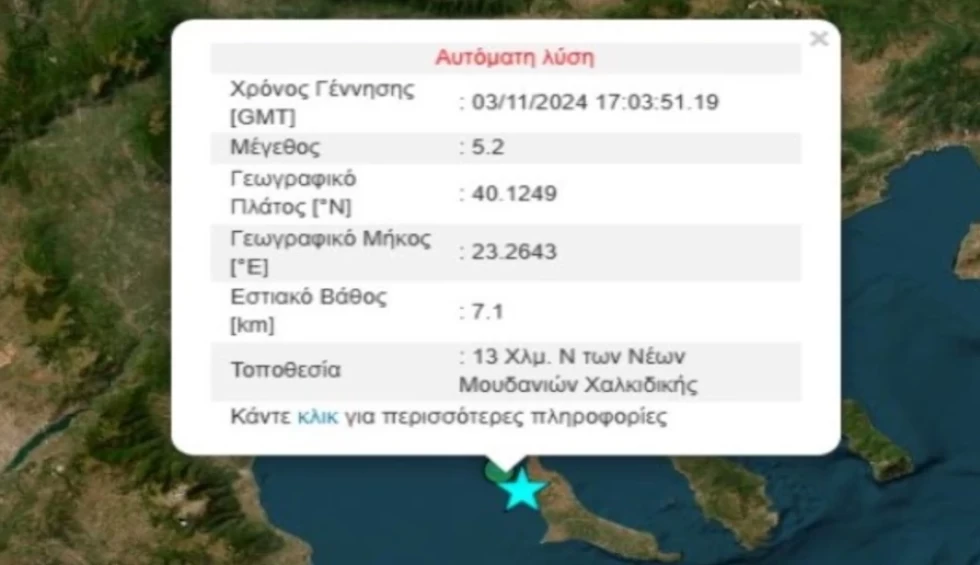Open the κλικ link for more information
Image resolution: width=980 pixels, height=565 pixels.
(318, 417)
